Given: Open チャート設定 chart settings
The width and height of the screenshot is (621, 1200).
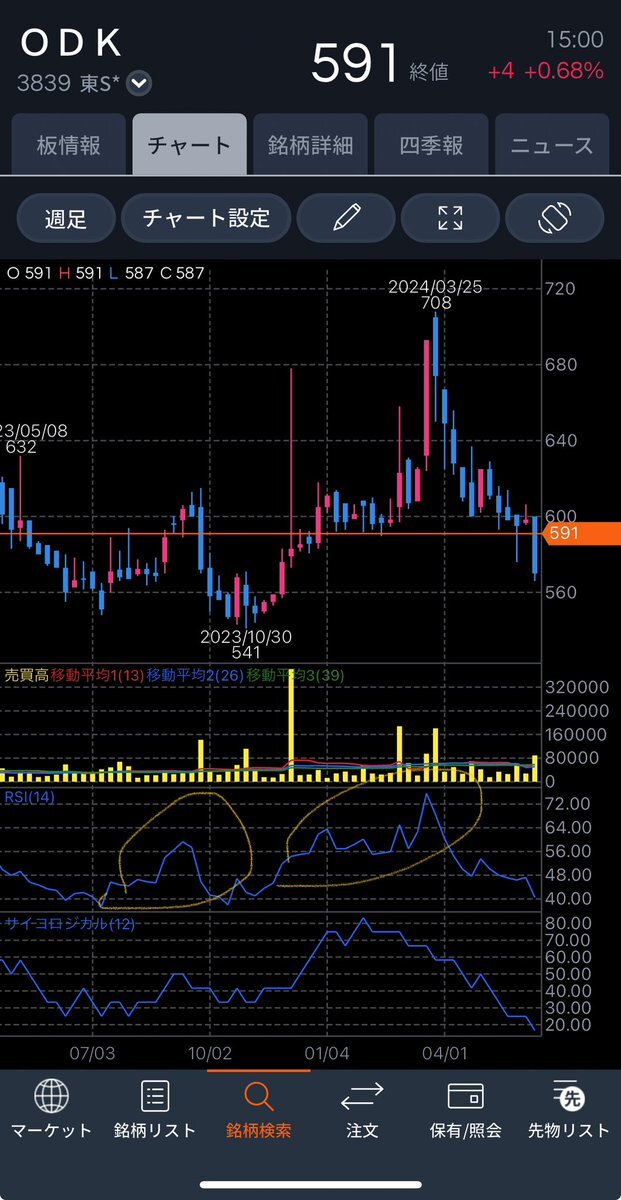Looking at the screenshot, I should tap(207, 218).
